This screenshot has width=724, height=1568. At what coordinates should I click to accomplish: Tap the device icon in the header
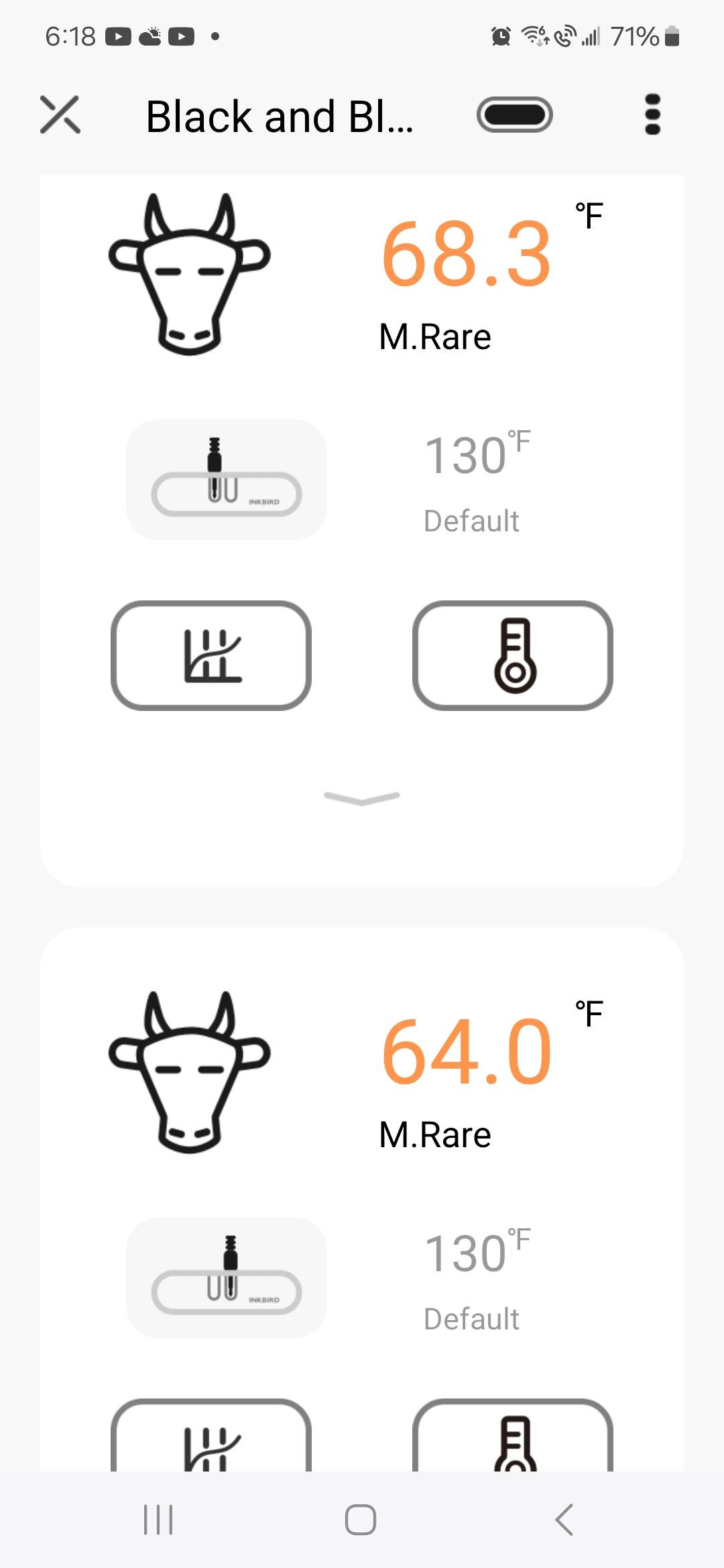515,115
